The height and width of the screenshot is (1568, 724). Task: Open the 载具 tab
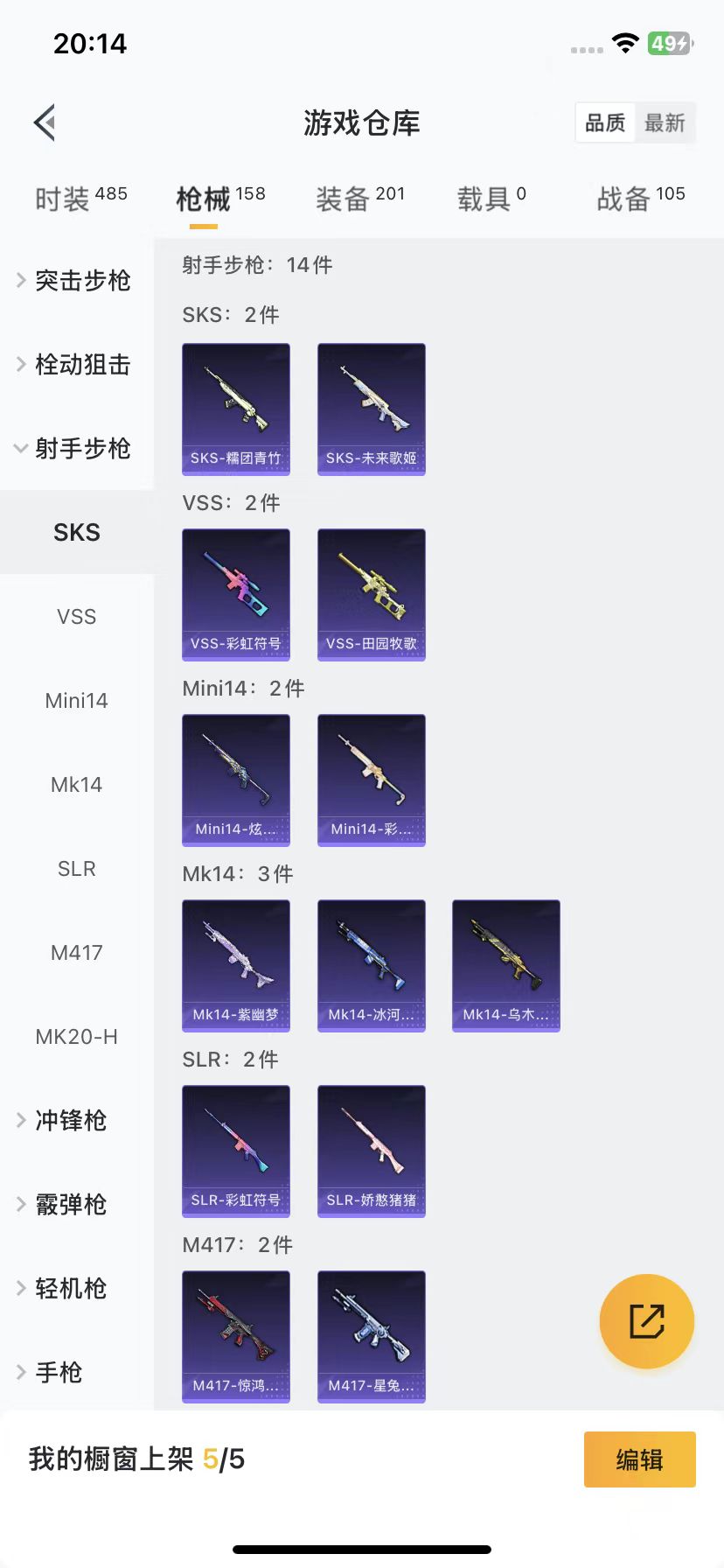(491, 199)
